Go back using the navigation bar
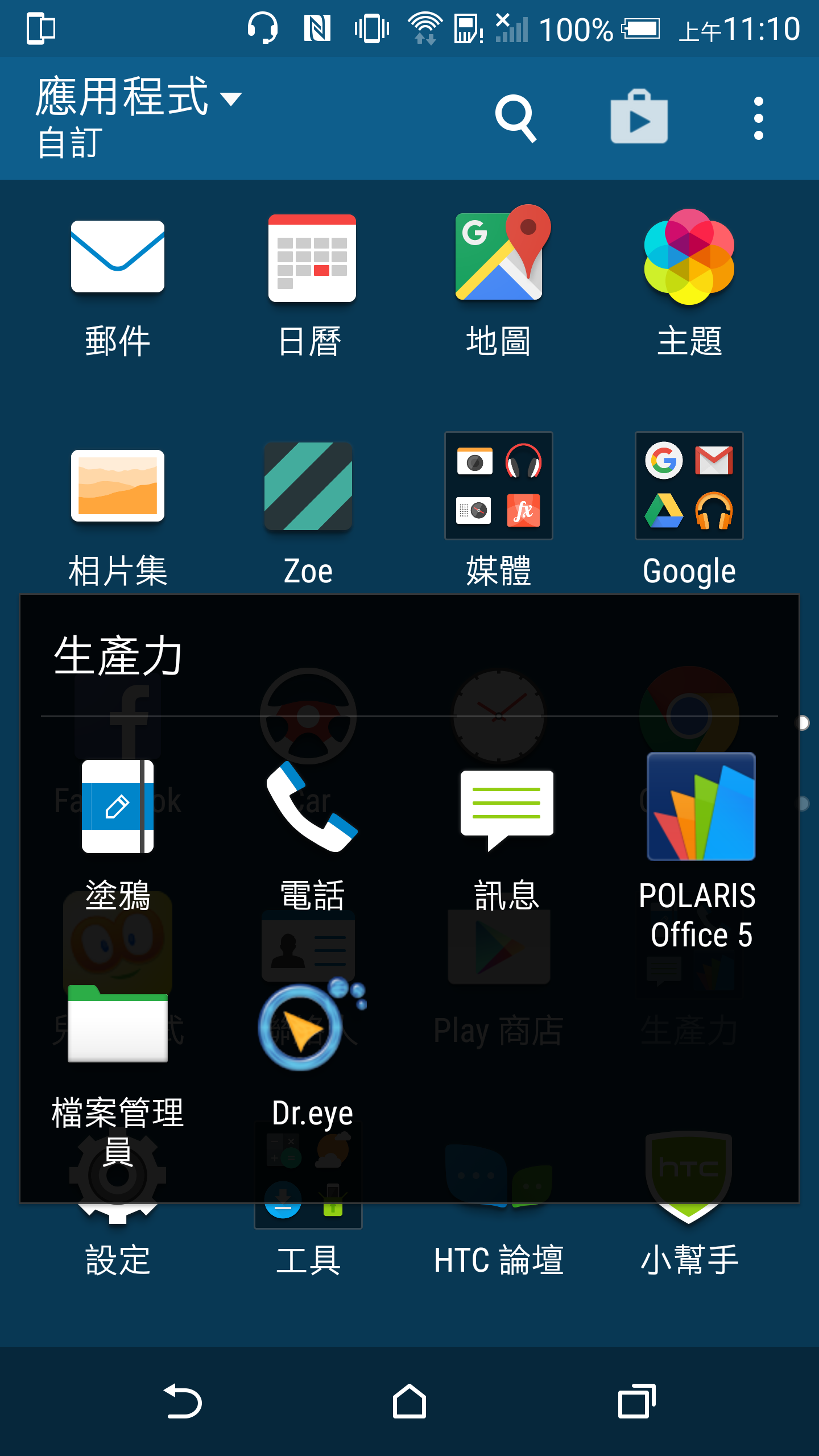The width and height of the screenshot is (819, 1456). [x=183, y=1401]
